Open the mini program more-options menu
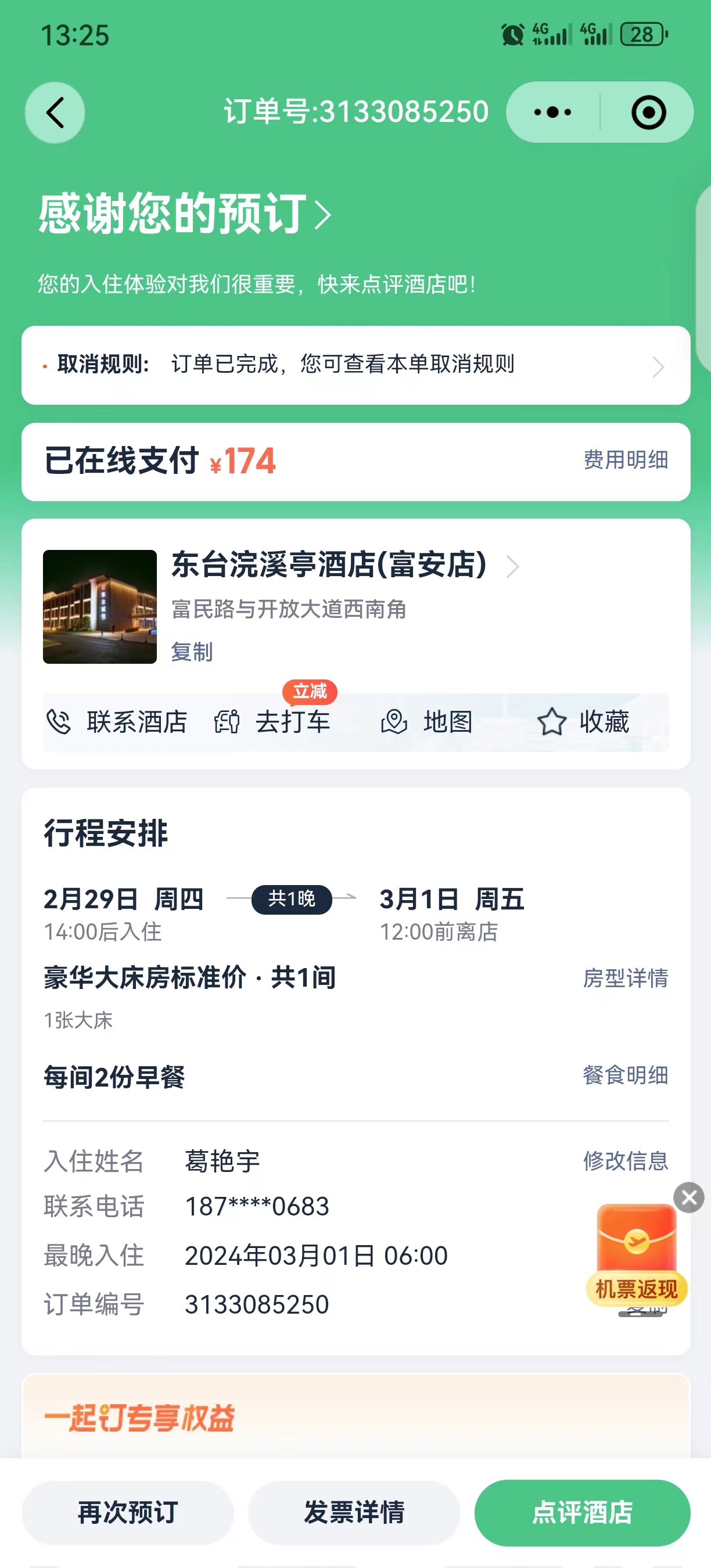The width and height of the screenshot is (711, 1568). 553,113
